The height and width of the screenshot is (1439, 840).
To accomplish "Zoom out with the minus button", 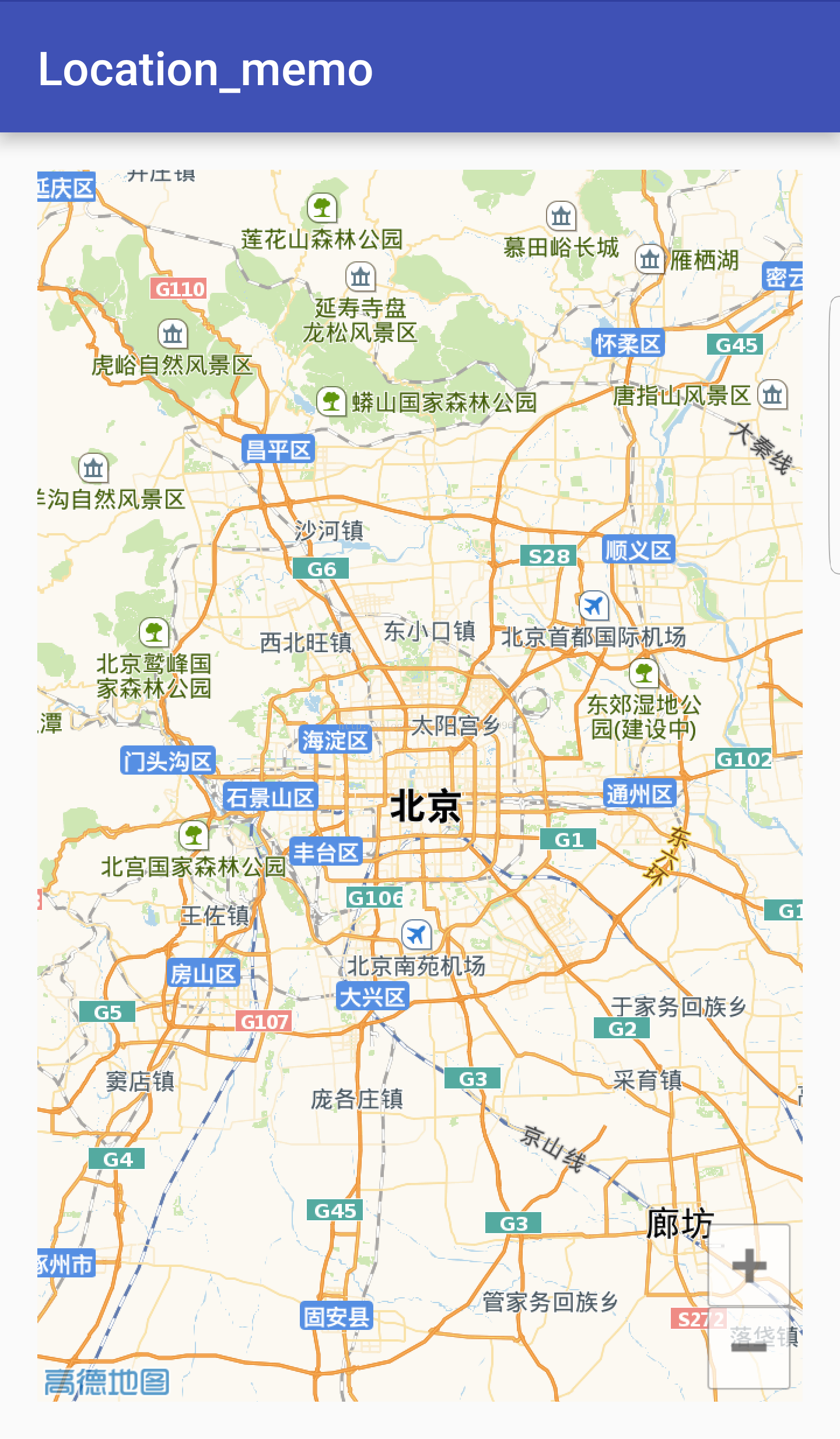I will pyautogui.click(x=749, y=1348).
